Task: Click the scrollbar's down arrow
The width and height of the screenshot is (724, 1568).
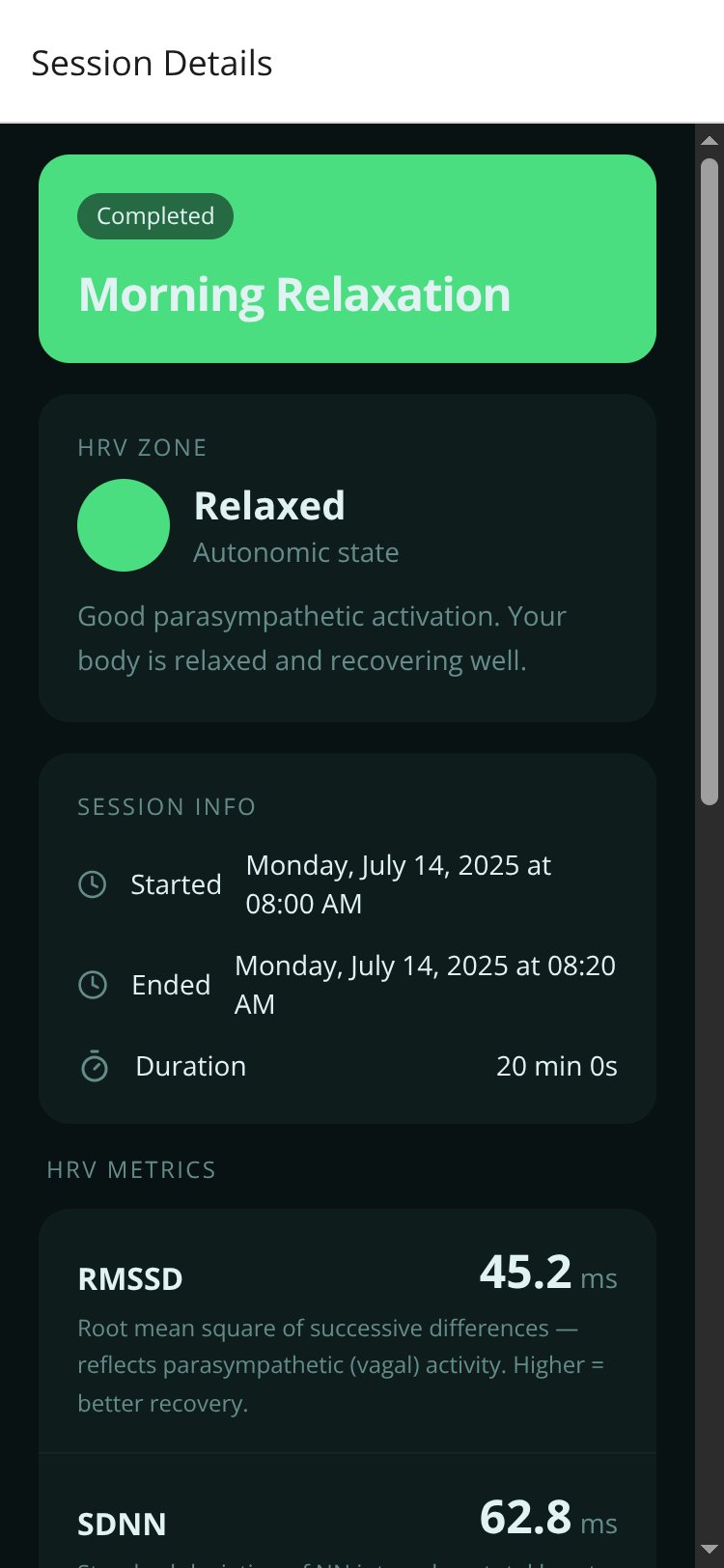Action: click(710, 1550)
